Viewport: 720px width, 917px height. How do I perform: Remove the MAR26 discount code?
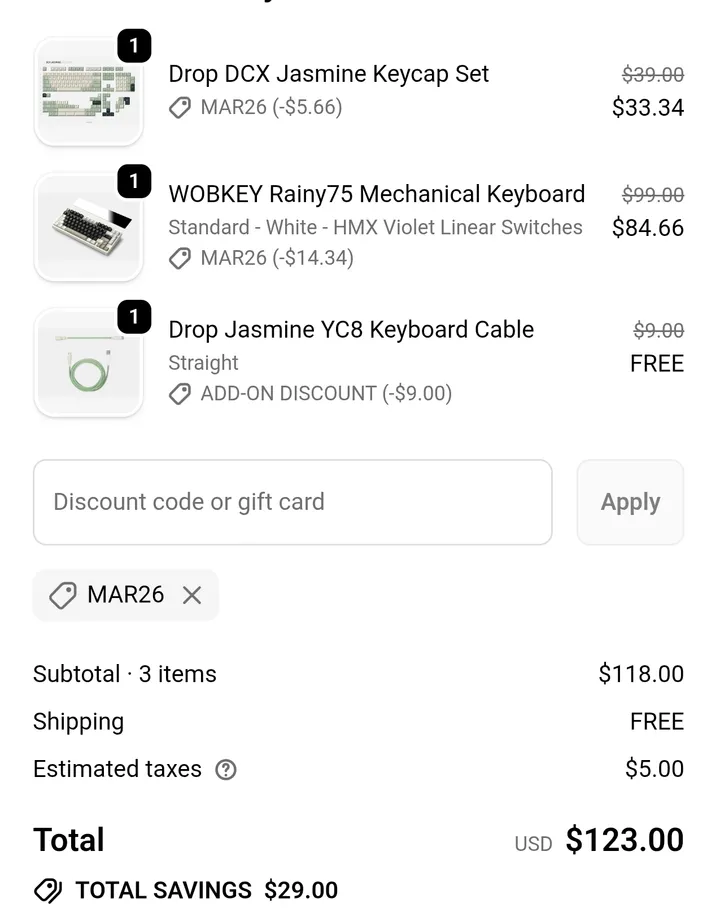[x=192, y=595]
